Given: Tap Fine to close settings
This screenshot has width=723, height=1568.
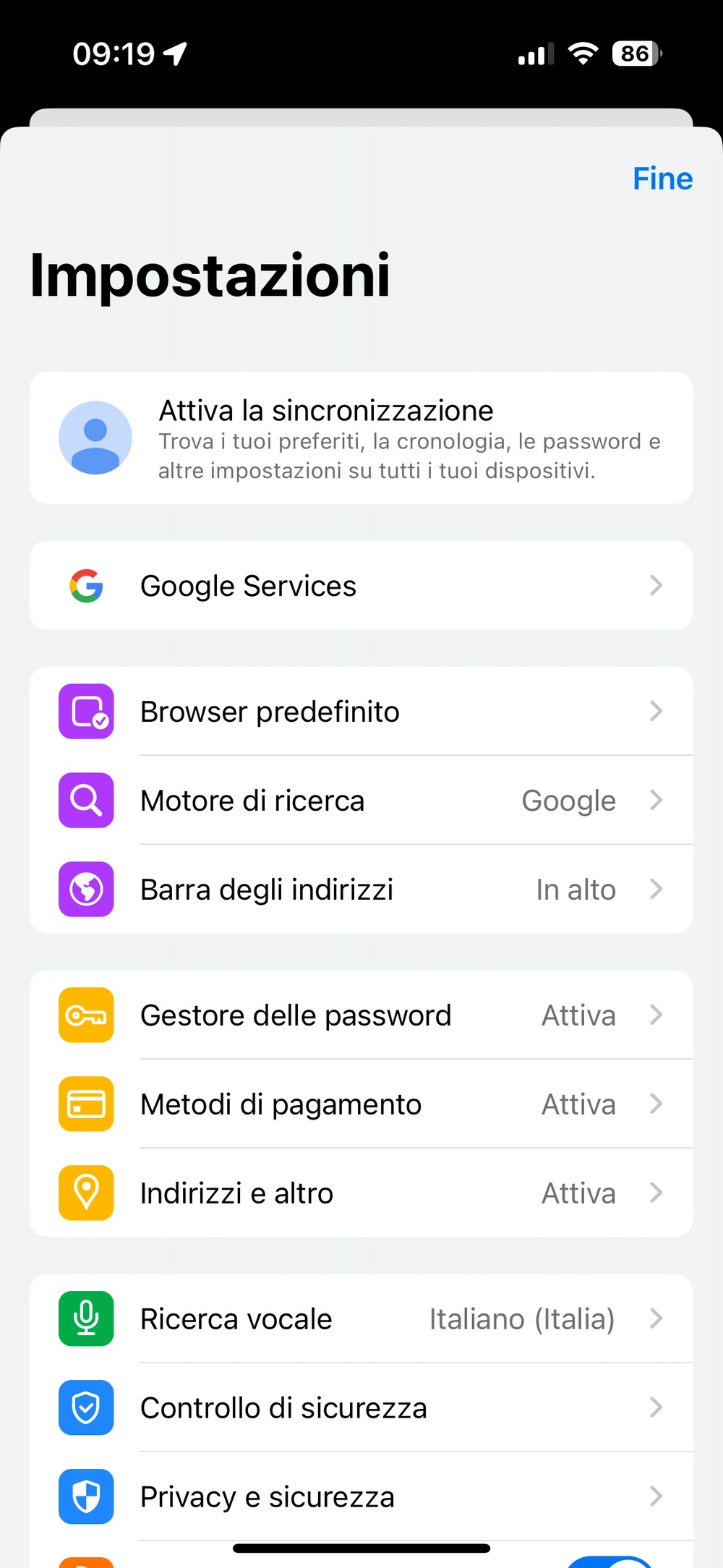Looking at the screenshot, I should click(662, 179).
